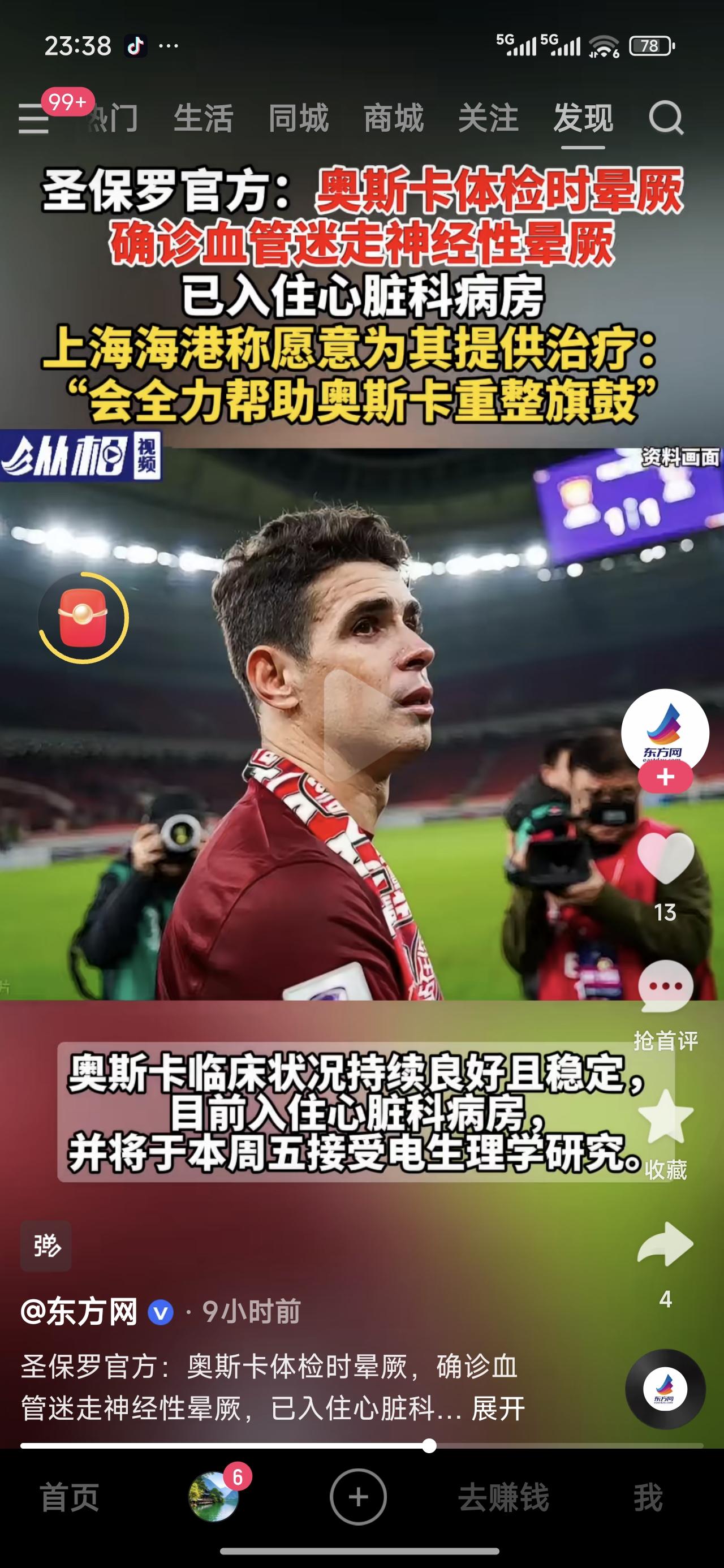Open 东方网's profile avatar
This screenshot has width=724, height=1568.
666,735
